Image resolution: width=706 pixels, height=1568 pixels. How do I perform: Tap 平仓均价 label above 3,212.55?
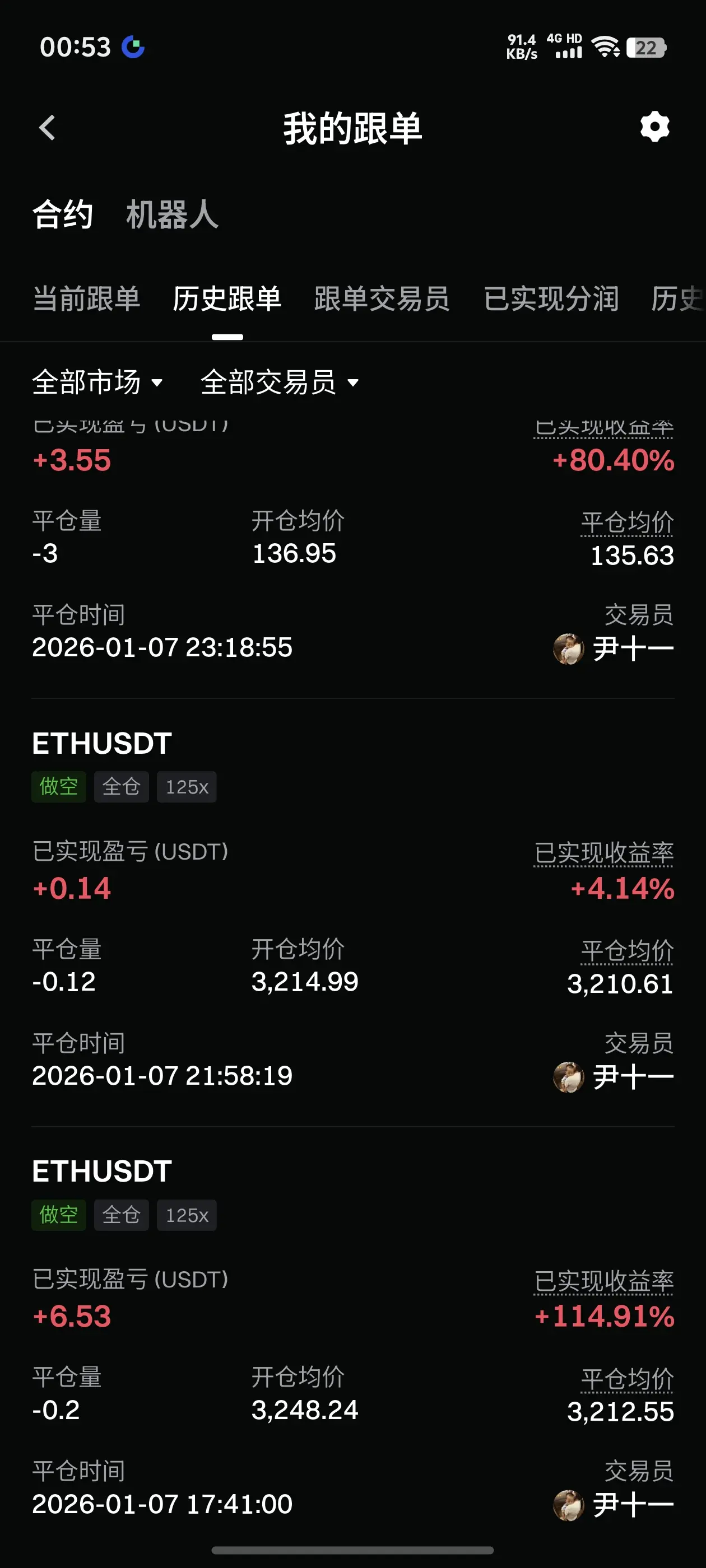point(627,1378)
